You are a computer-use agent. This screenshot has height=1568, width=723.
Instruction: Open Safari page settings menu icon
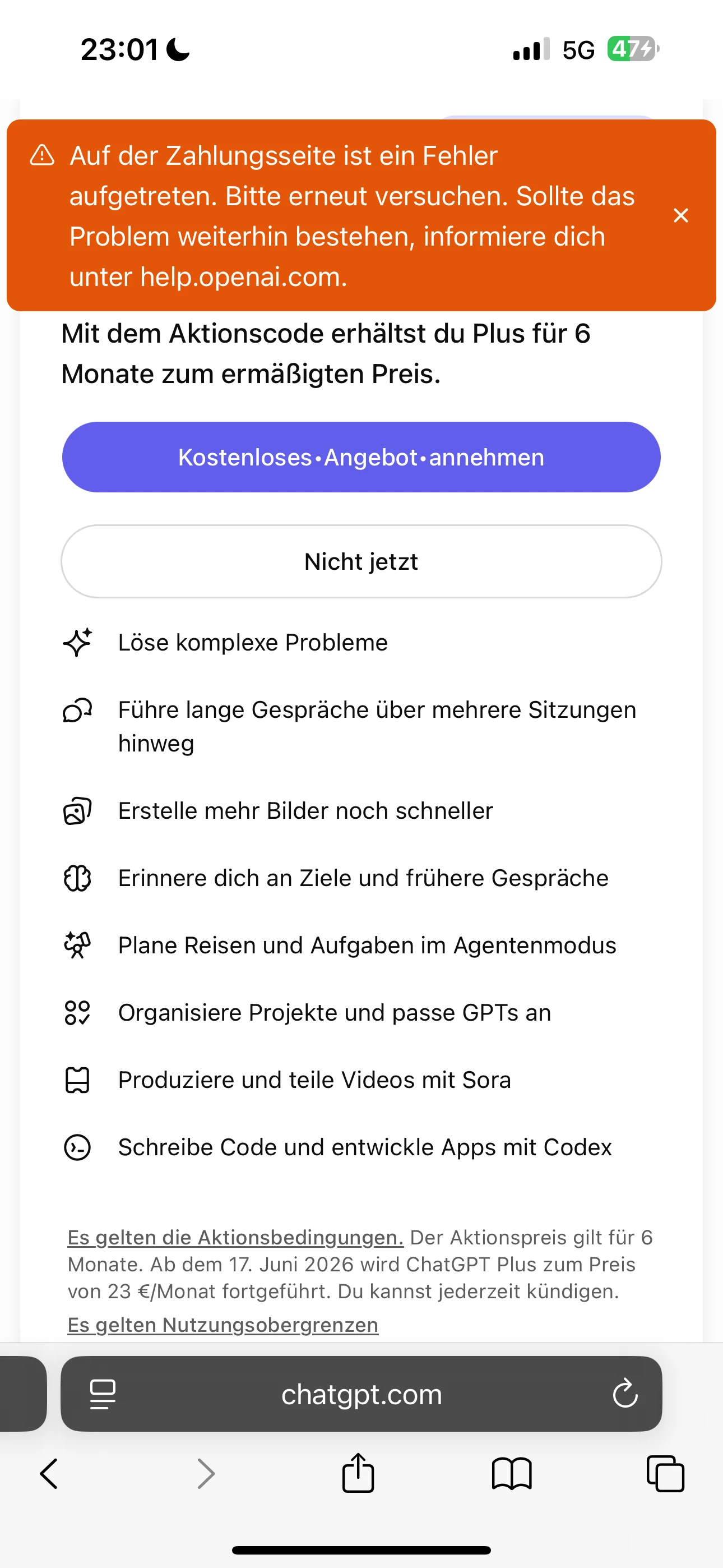pyautogui.click(x=103, y=1394)
